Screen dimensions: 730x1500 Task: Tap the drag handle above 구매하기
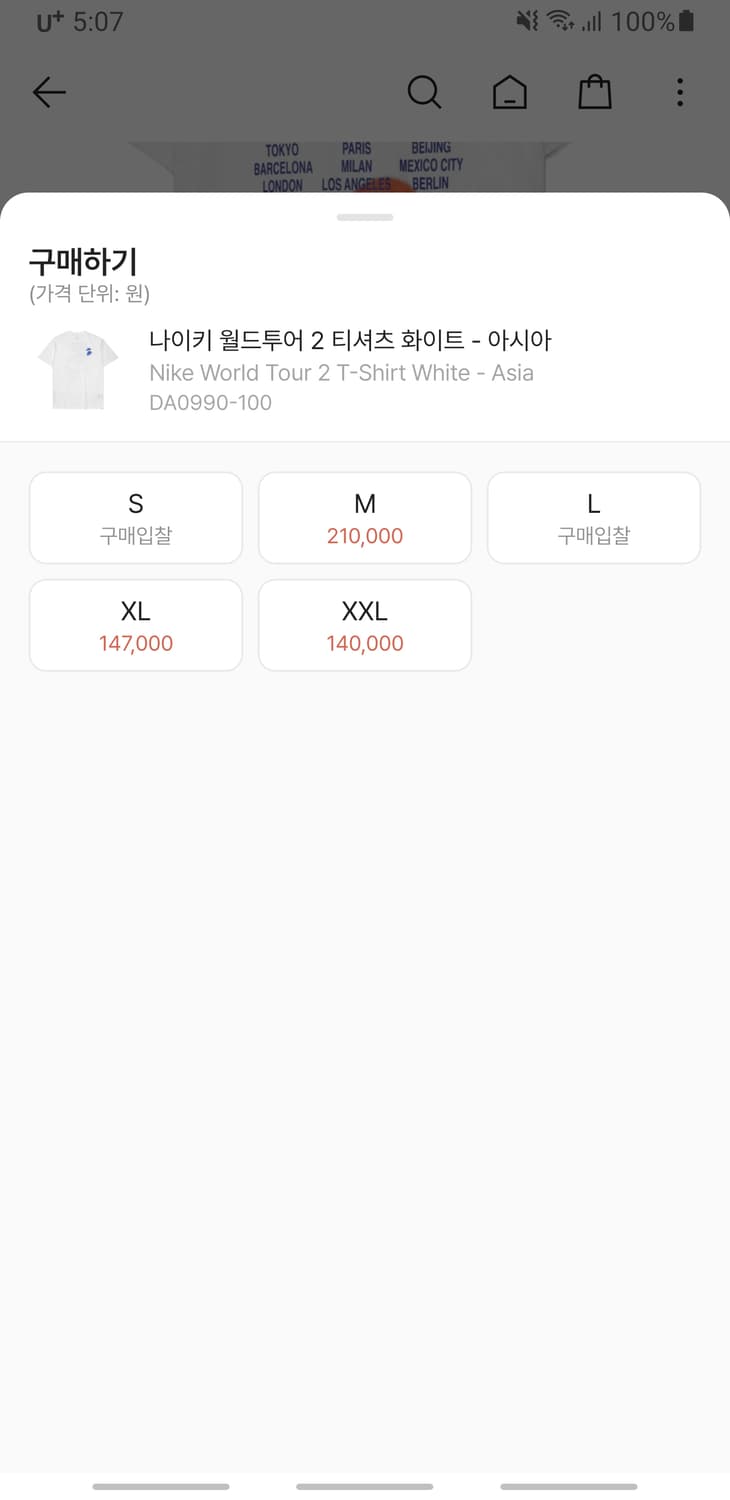click(365, 216)
